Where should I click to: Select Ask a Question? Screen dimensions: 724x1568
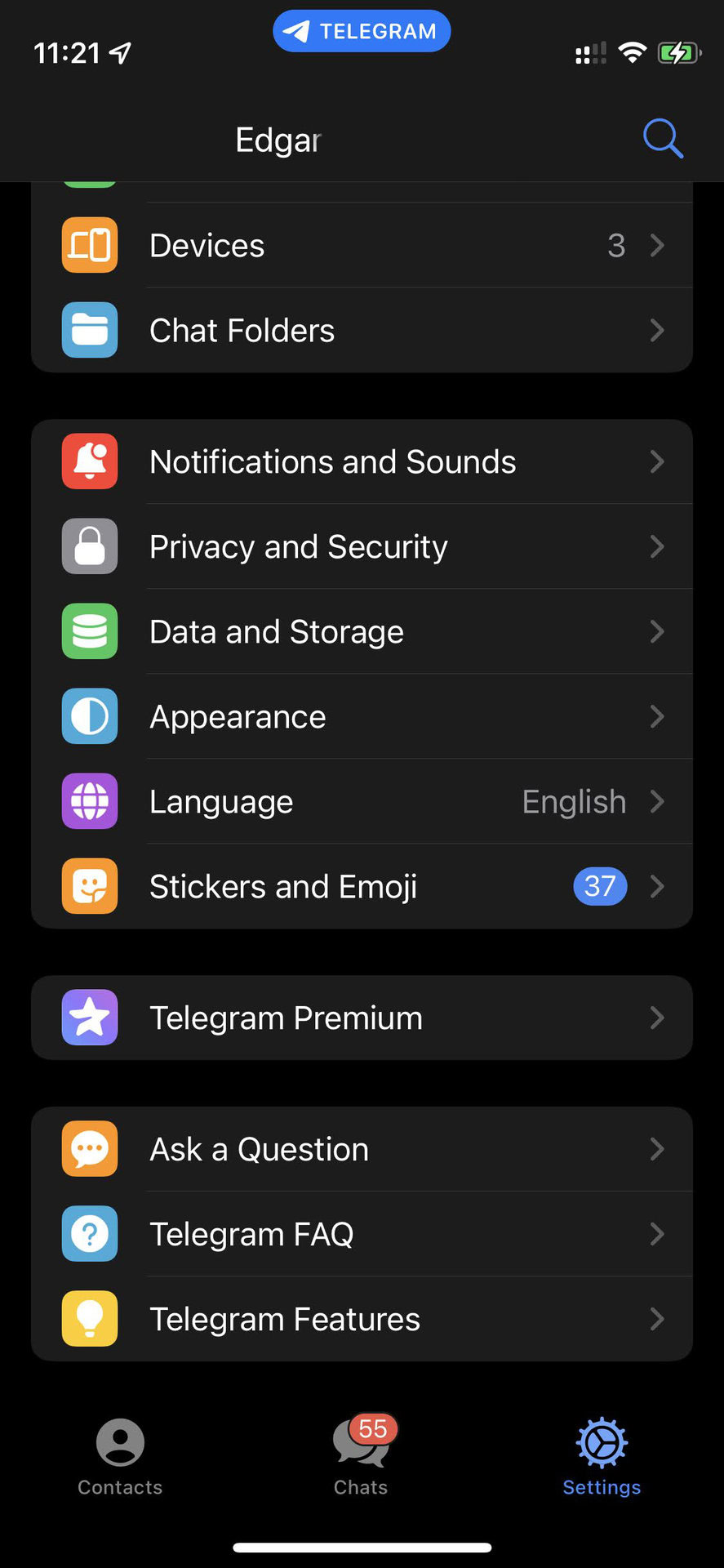[362, 1150]
